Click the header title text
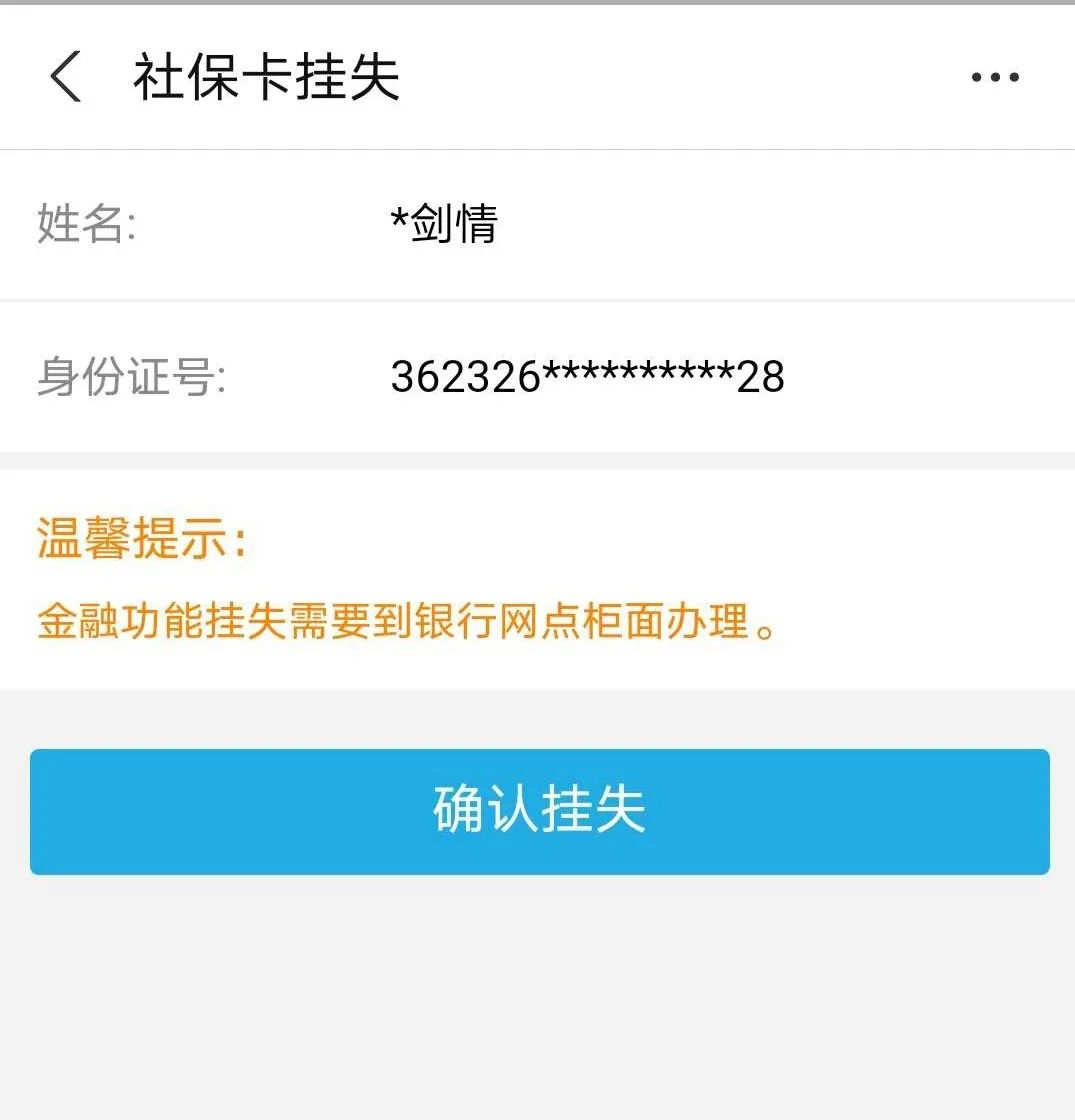 point(264,79)
